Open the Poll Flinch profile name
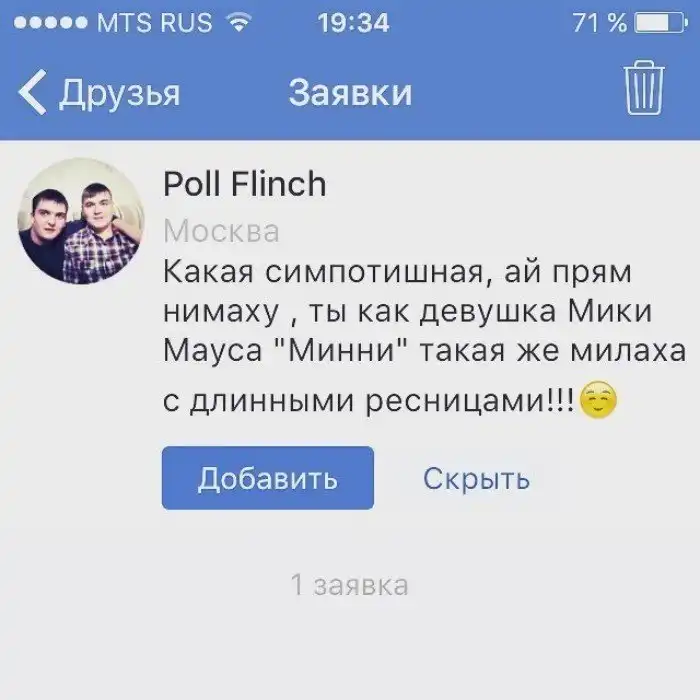 pyautogui.click(x=244, y=184)
